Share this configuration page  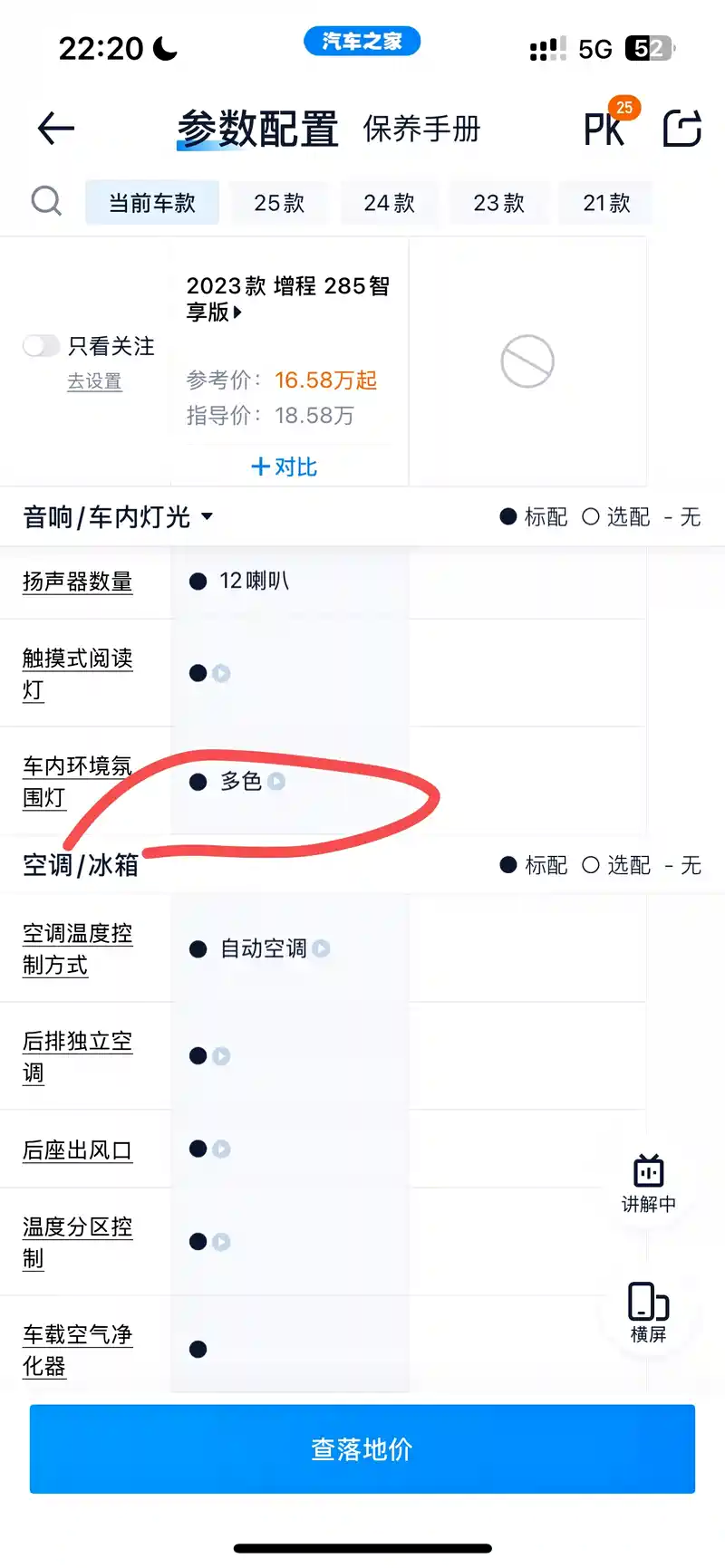coord(681,129)
